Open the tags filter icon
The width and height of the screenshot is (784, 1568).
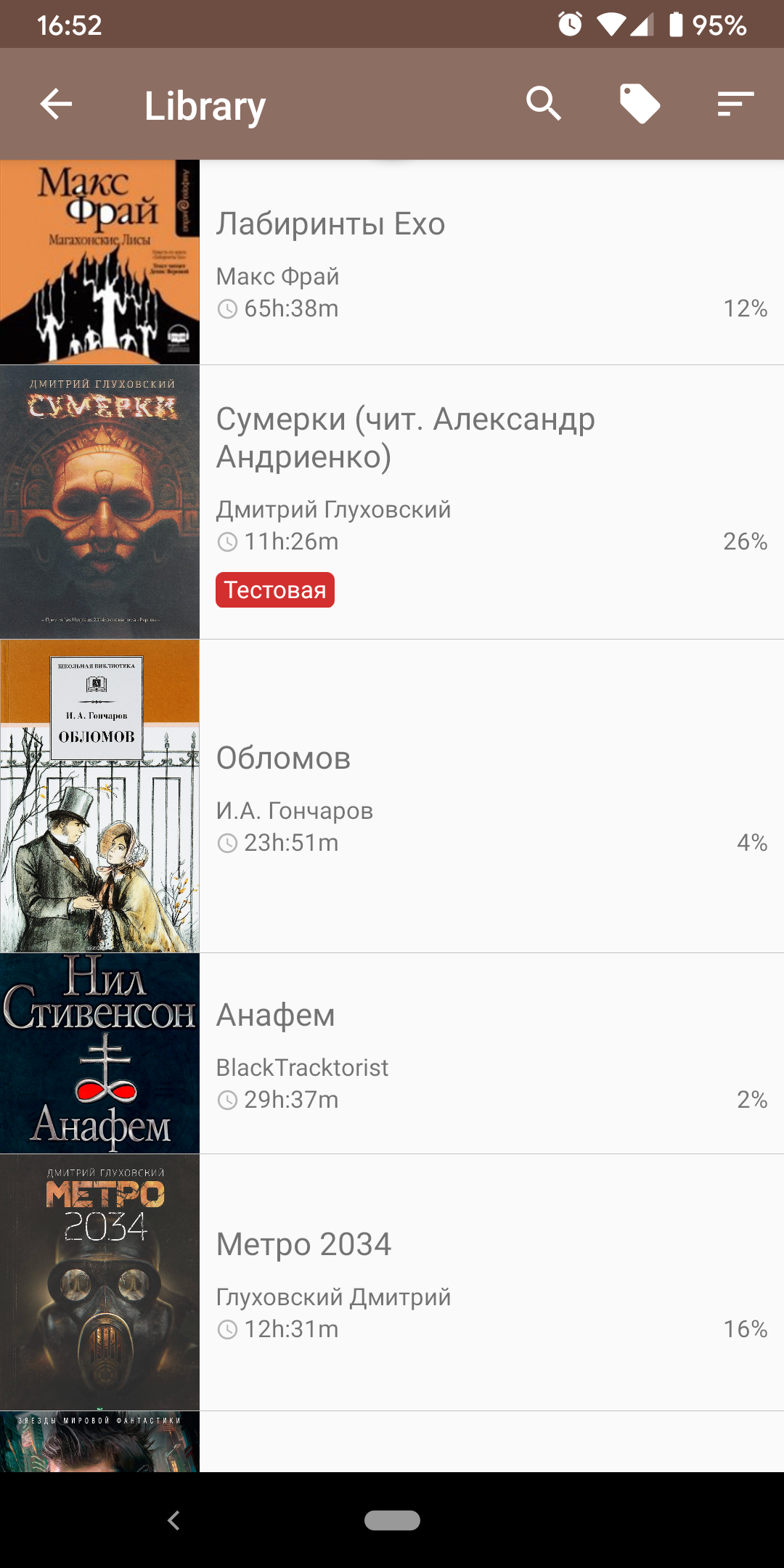coord(640,104)
